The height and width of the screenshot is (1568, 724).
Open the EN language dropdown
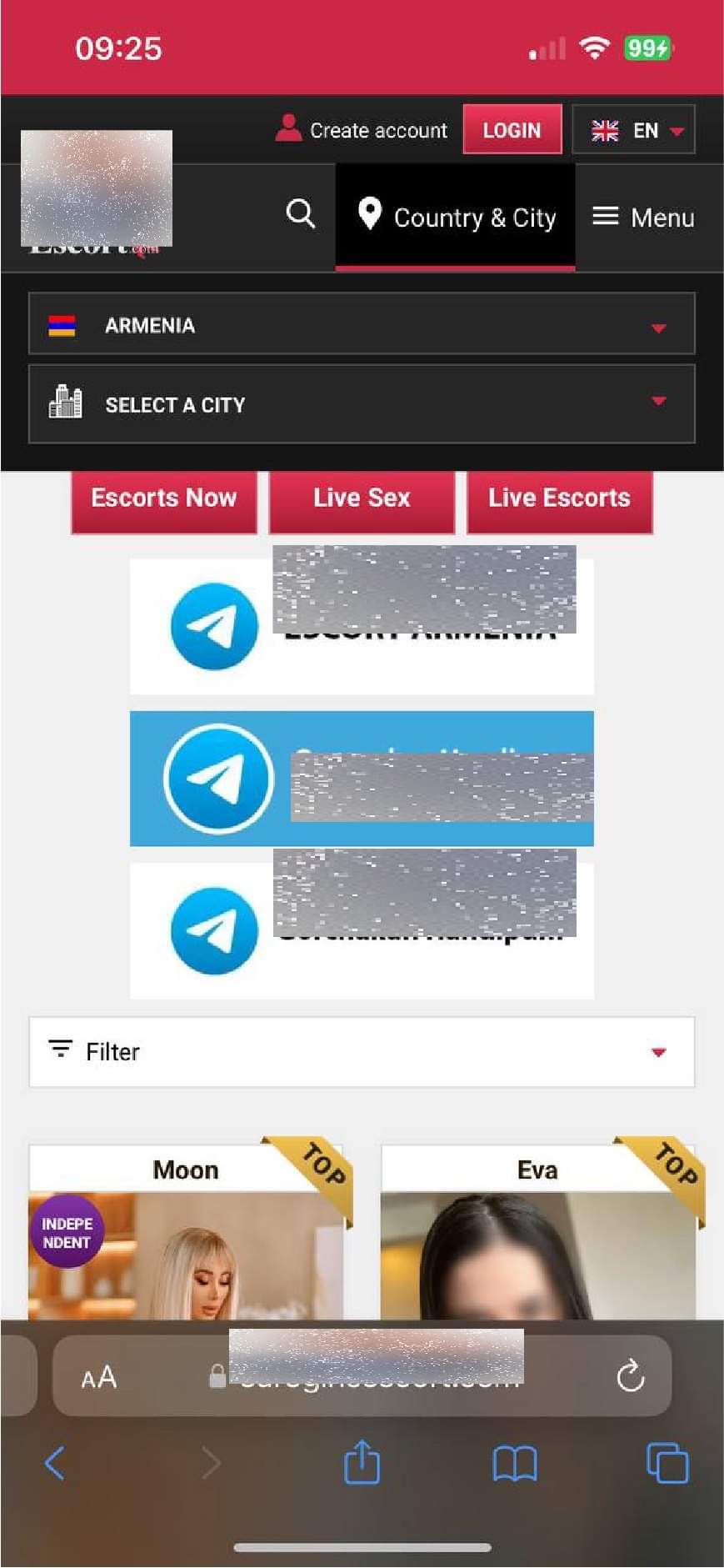coord(633,130)
